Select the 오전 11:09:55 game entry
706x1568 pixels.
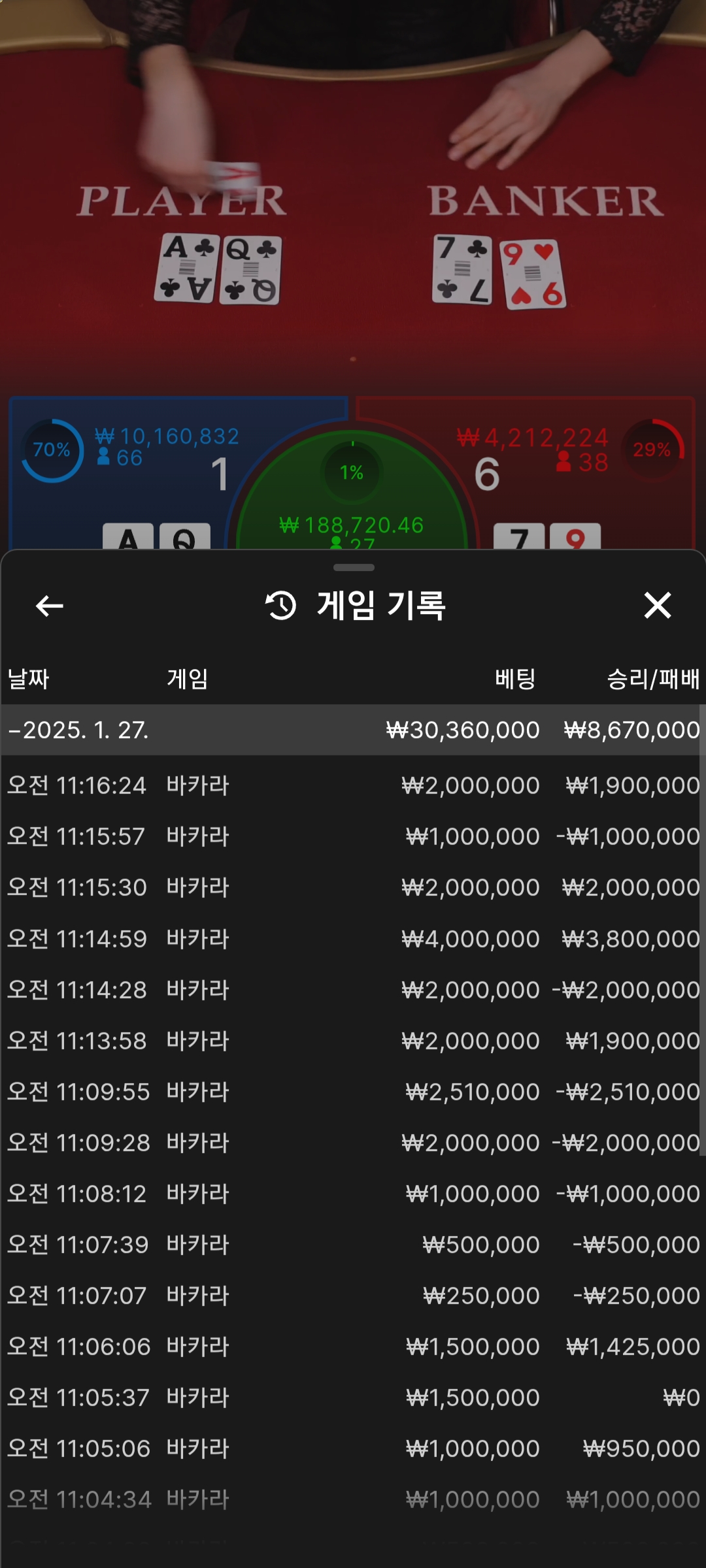(x=353, y=1092)
